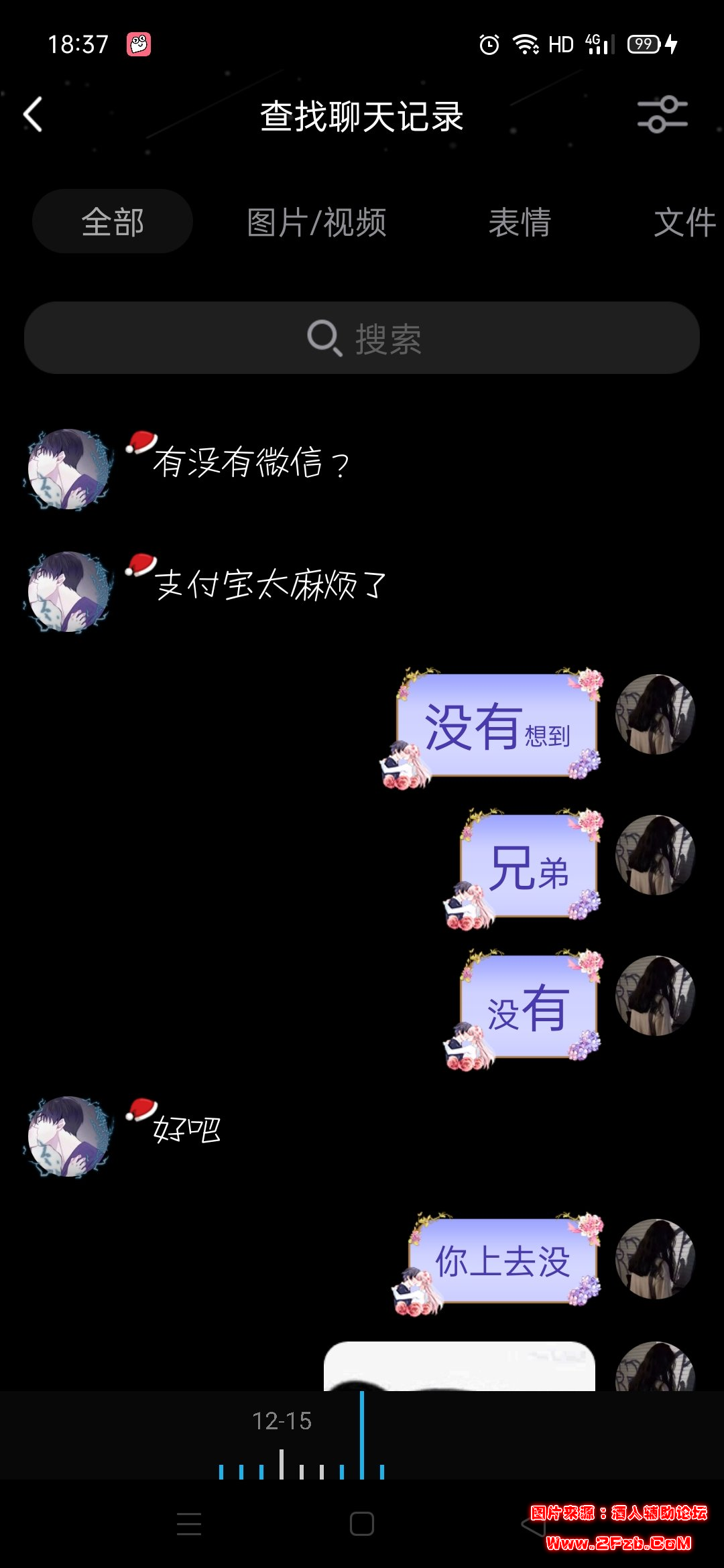This screenshot has height=1568, width=724.
Task: Go back from chat record search
Action: (x=34, y=115)
